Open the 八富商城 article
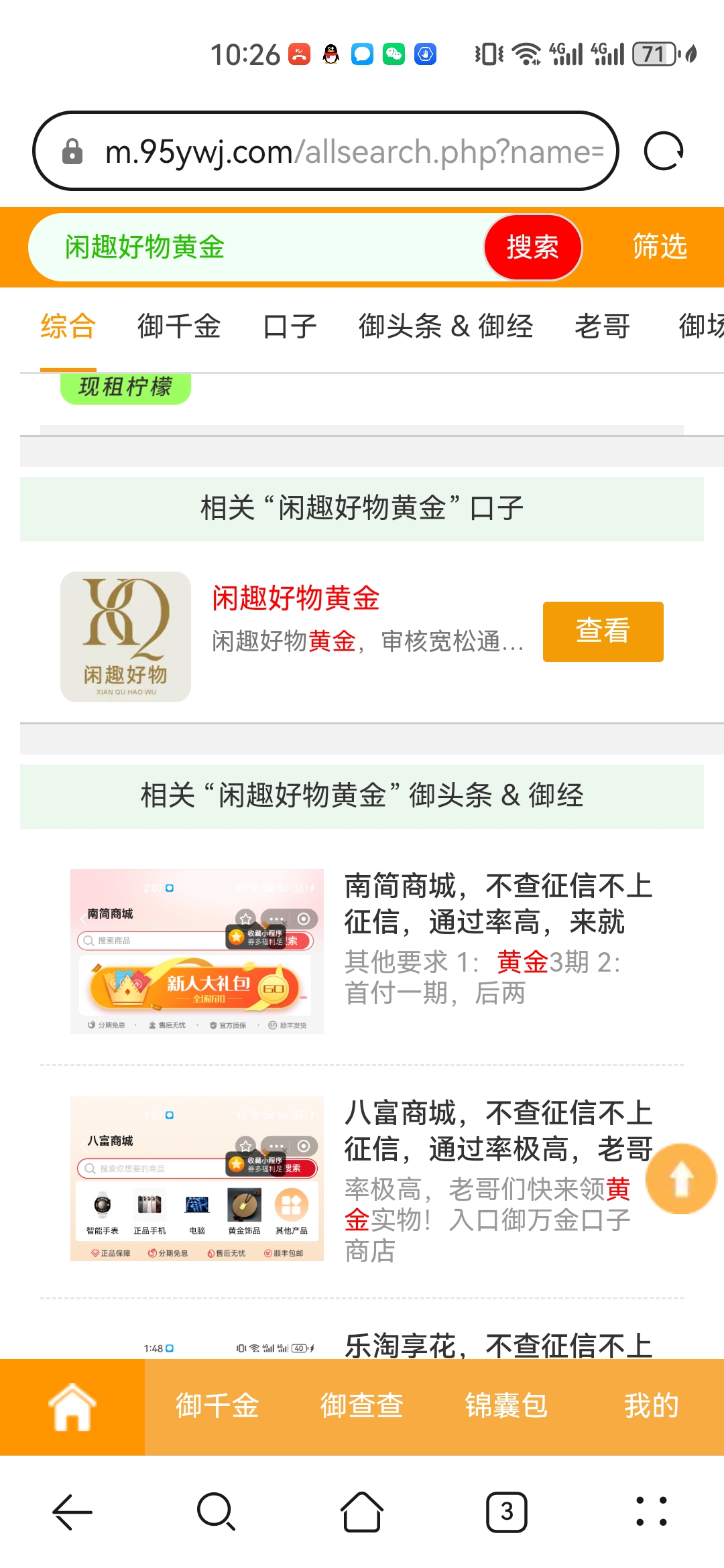 (x=496, y=1131)
